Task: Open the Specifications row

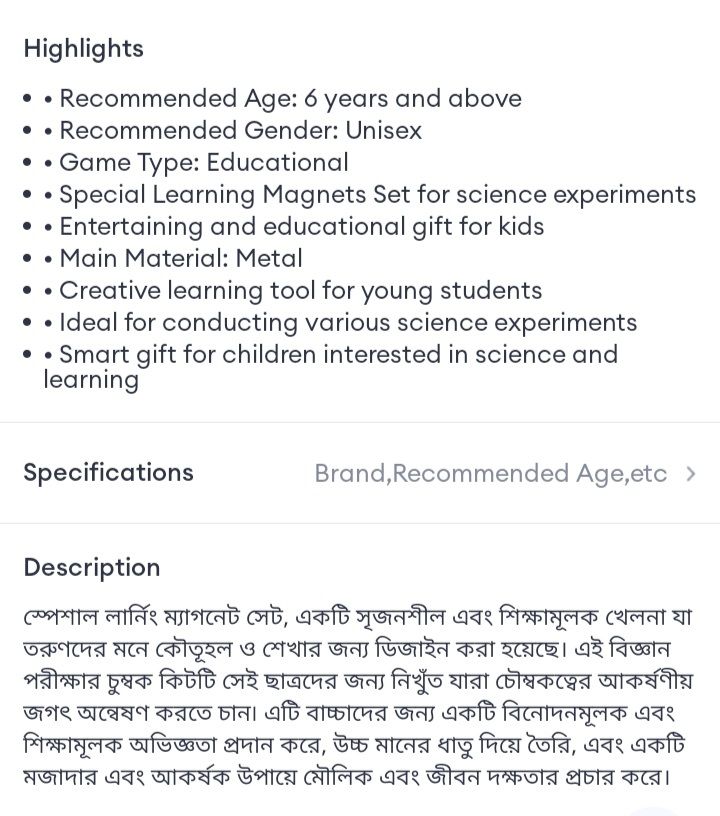Action: point(360,473)
